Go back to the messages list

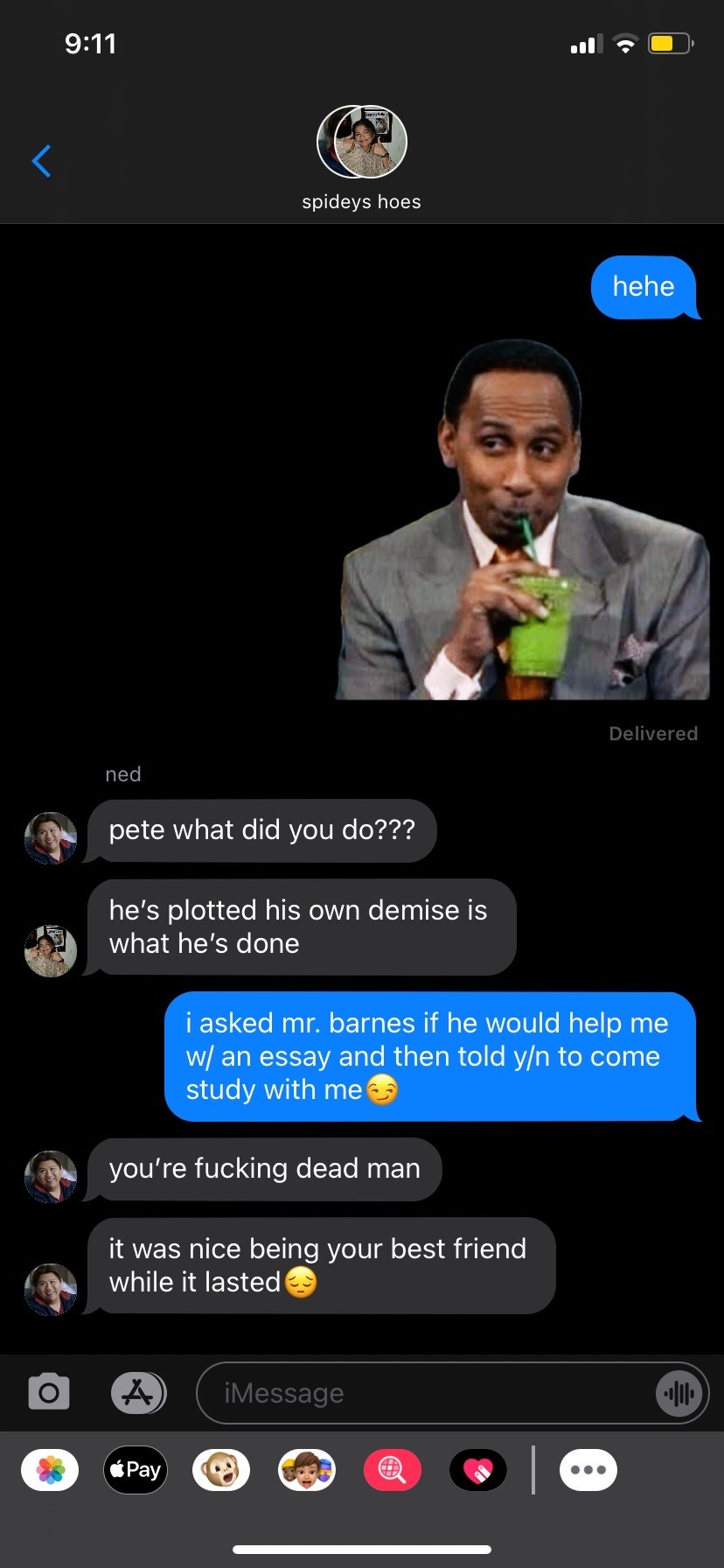(x=41, y=161)
